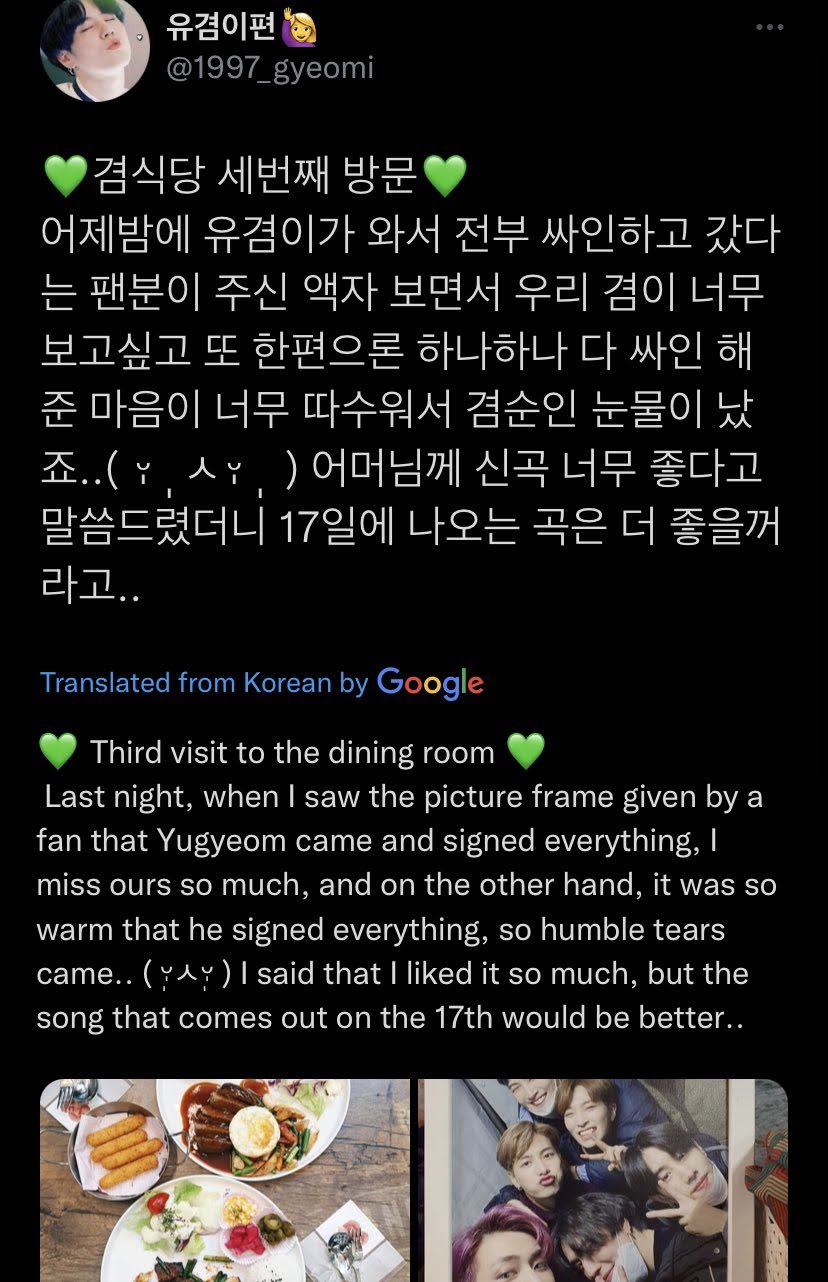Viewport: 828px width, 1282px height.
Task: Open the tweet's three-dot overflow menu
Action: (768, 27)
